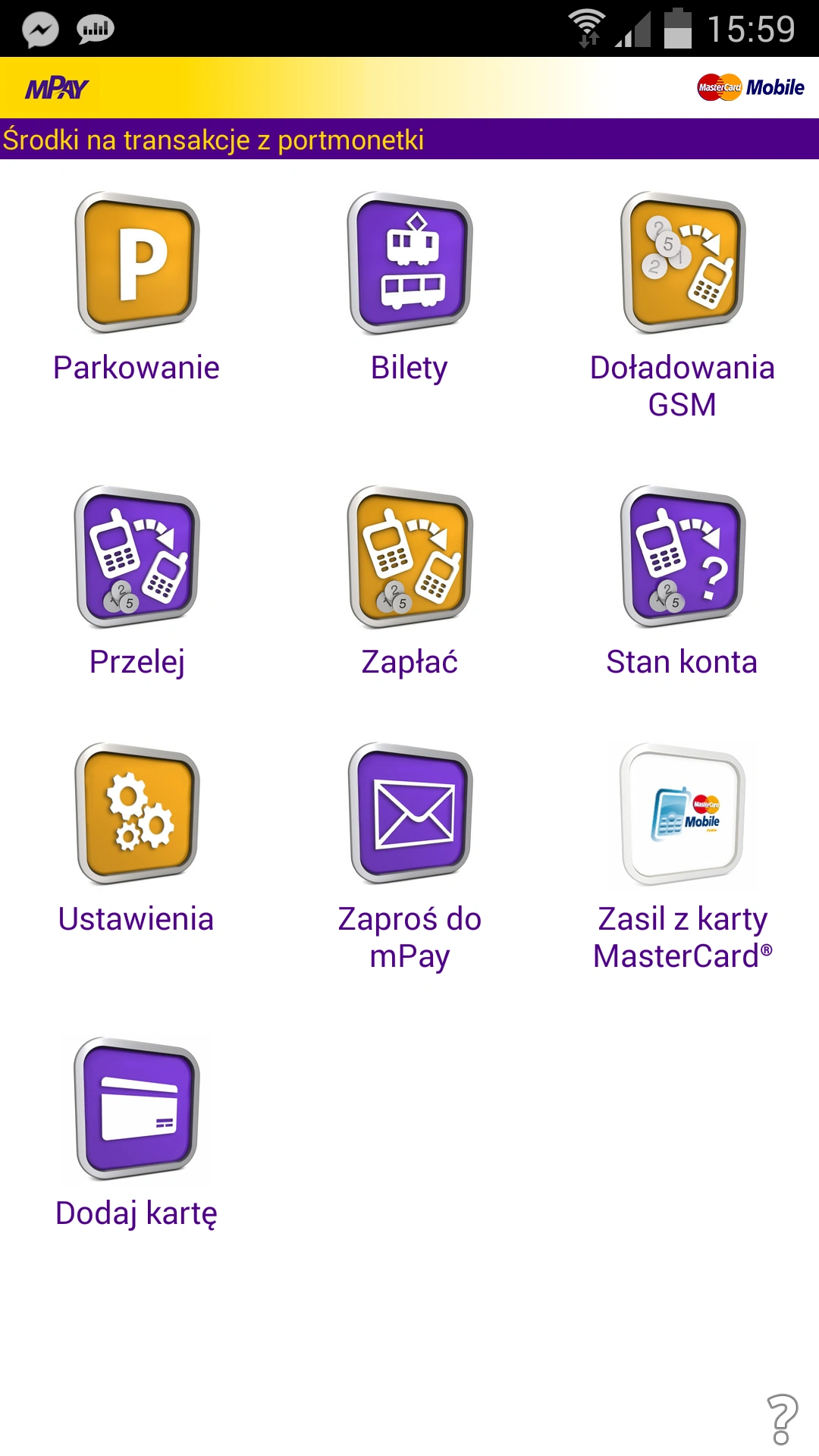Select the battery indicator

point(677,28)
